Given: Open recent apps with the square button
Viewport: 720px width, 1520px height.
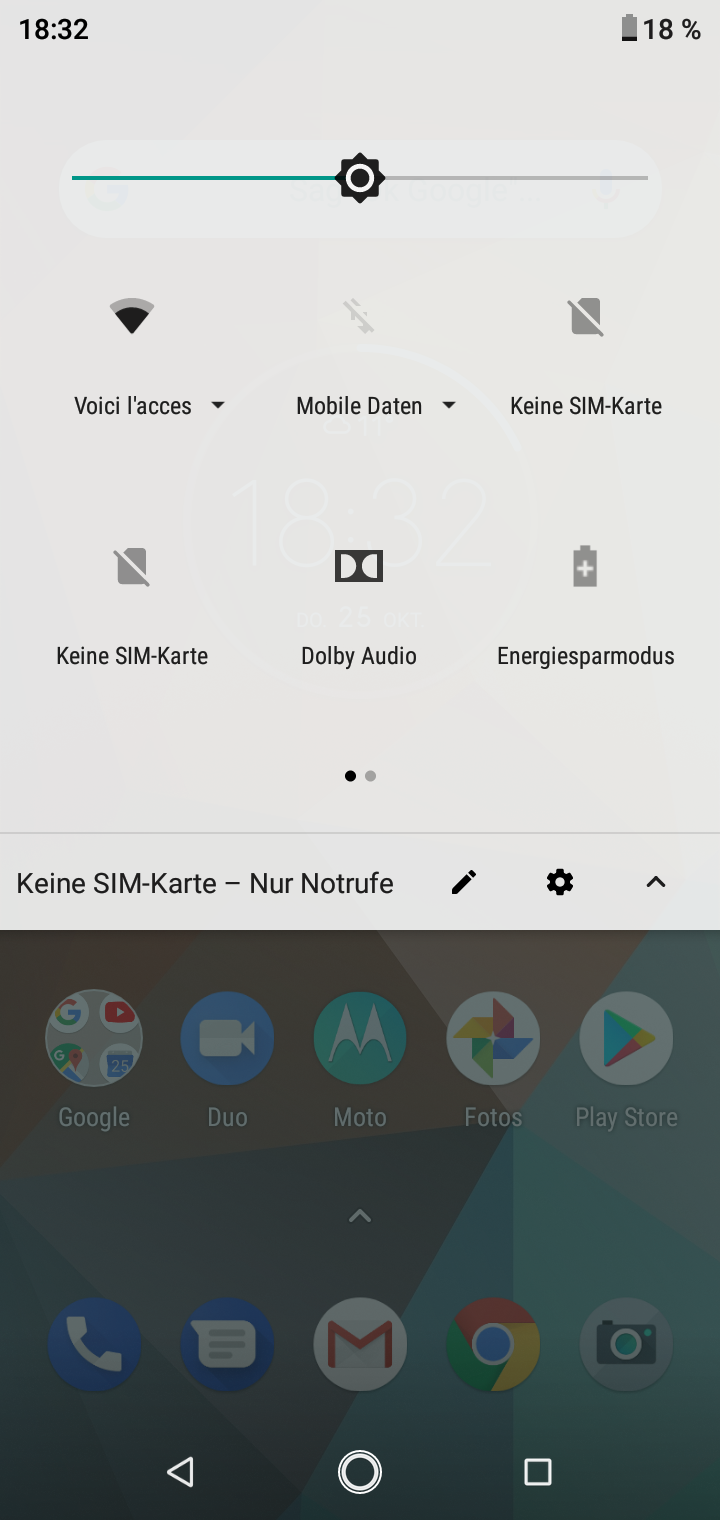Looking at the screenshot, I should tap(538, 1471).
